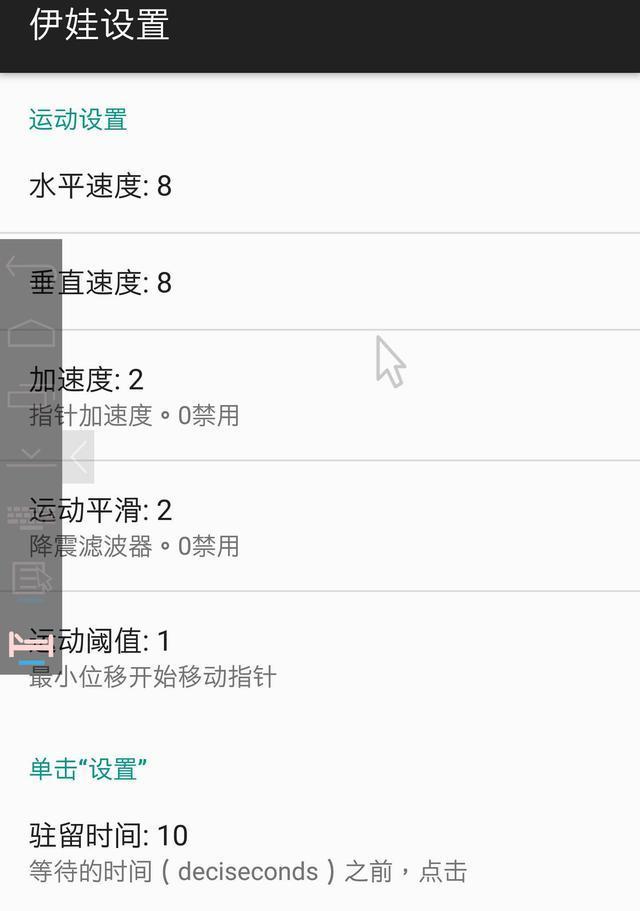Viewport: 640px width, 911px height.
Task: Open the 水平速度 setting
Action: (x=320, y=186)
